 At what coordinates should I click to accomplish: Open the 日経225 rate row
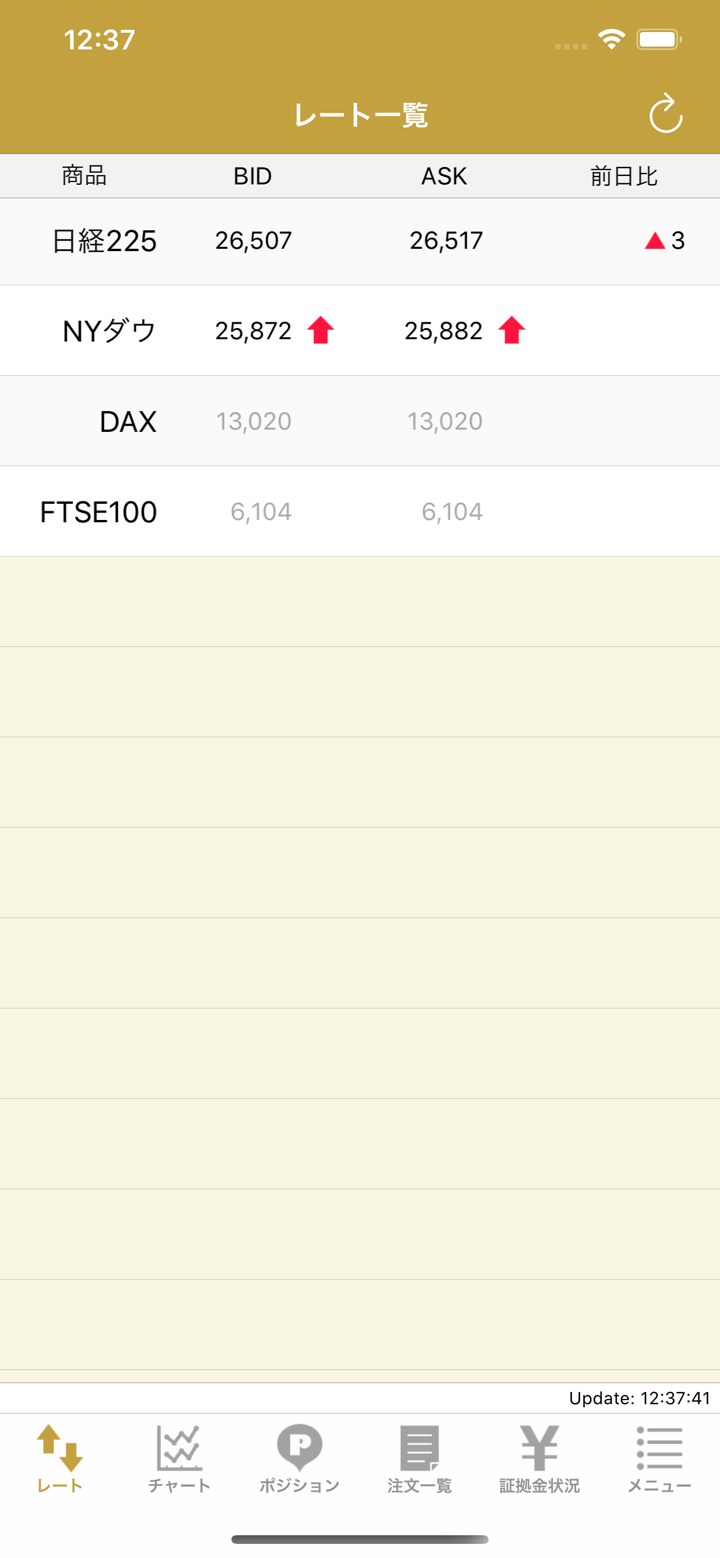pyautogui.click(x=360, y=241)
